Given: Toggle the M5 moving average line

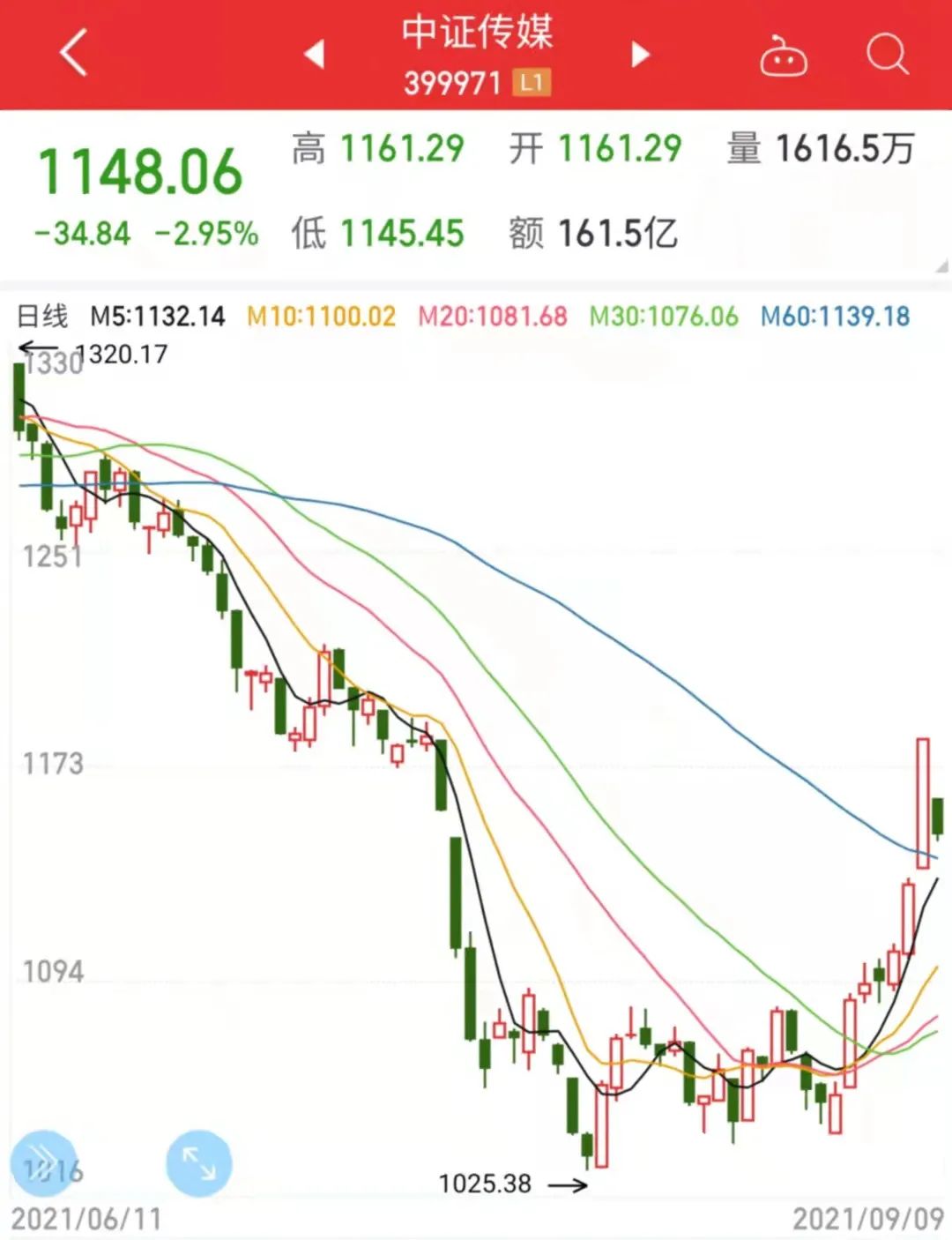Looking at the screenshot, I should tap(159, 315).
